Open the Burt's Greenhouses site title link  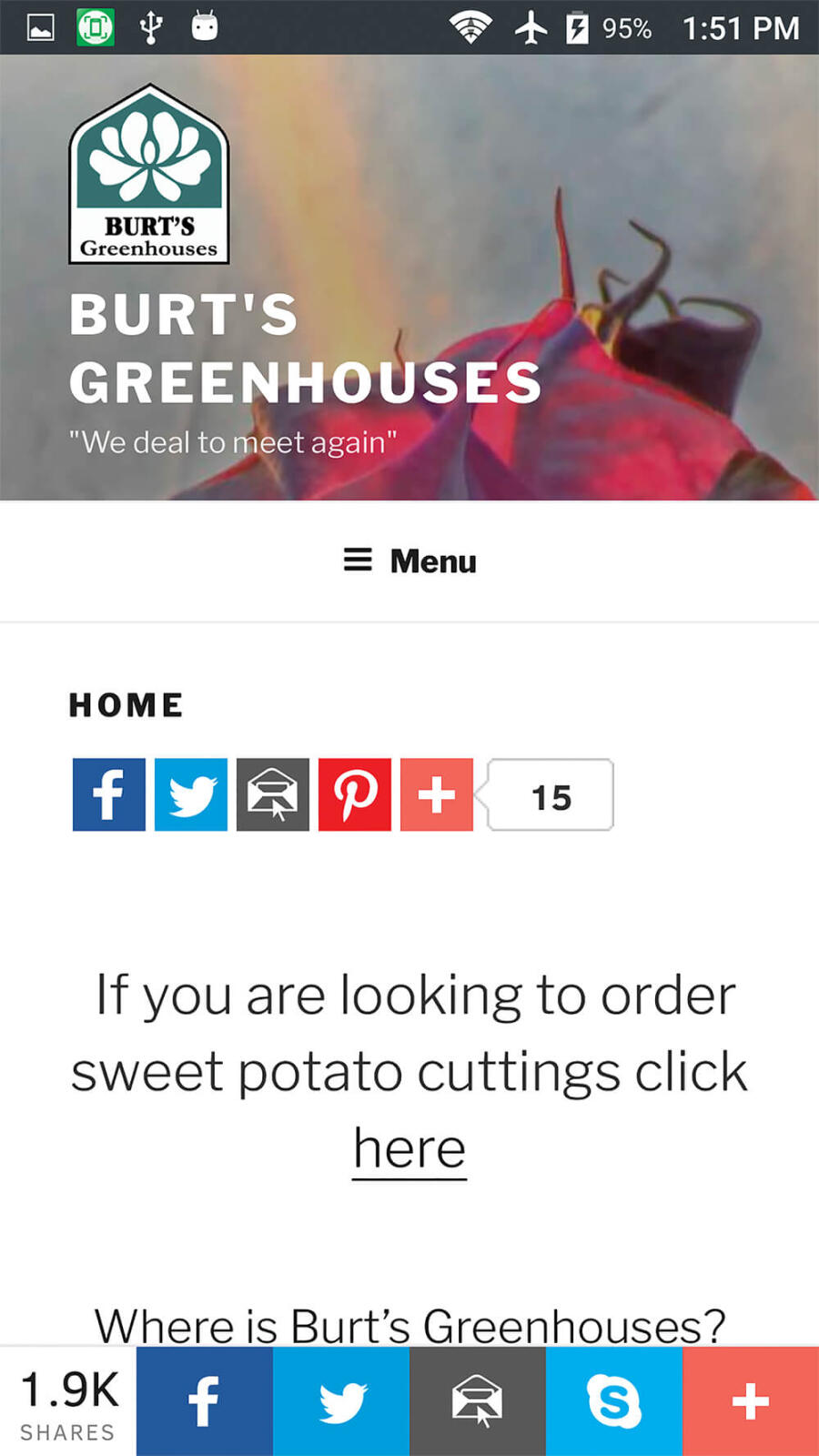[x=306, y=348]
